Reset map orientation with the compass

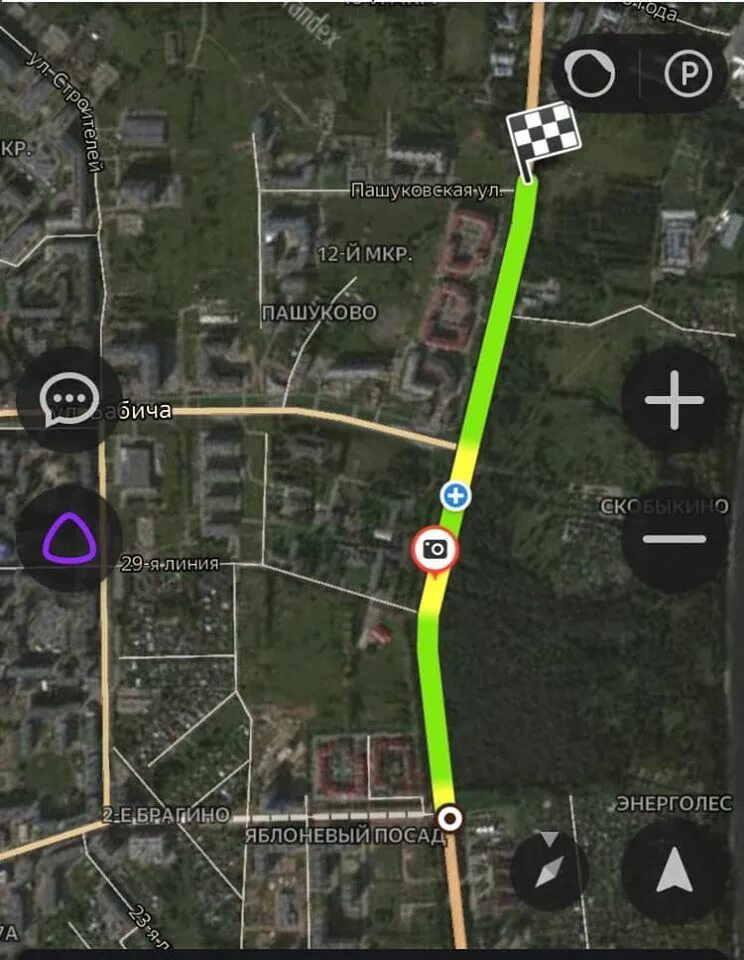point(549,870)
